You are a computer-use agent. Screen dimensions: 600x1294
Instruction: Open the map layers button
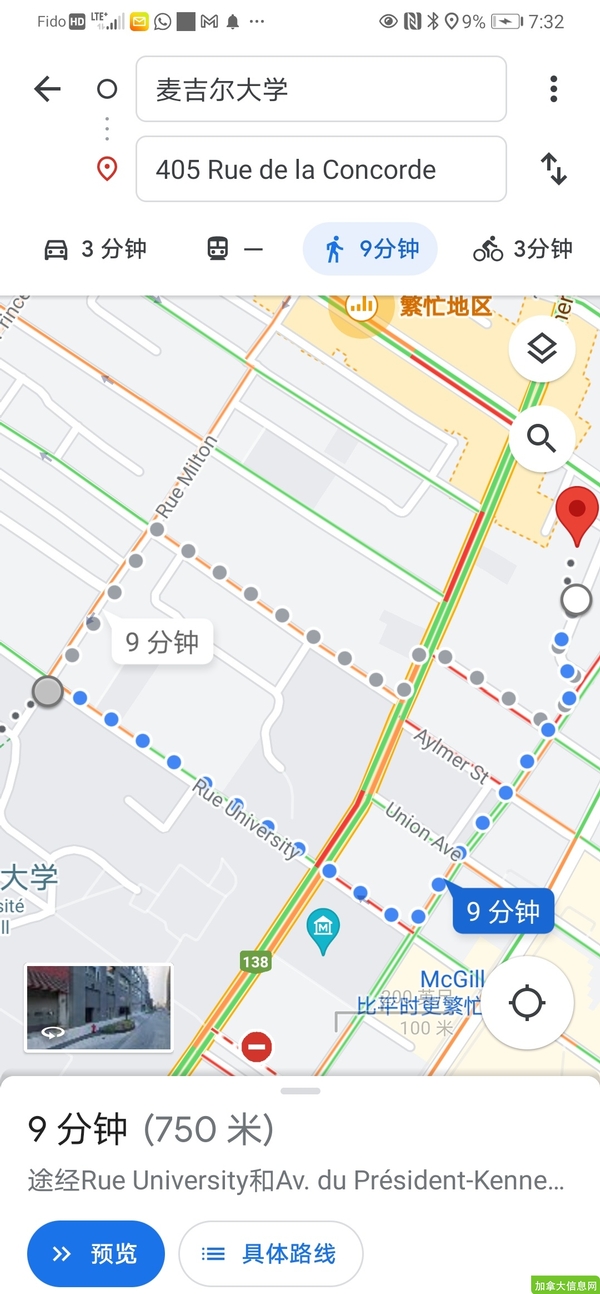(x=541, y=349)
